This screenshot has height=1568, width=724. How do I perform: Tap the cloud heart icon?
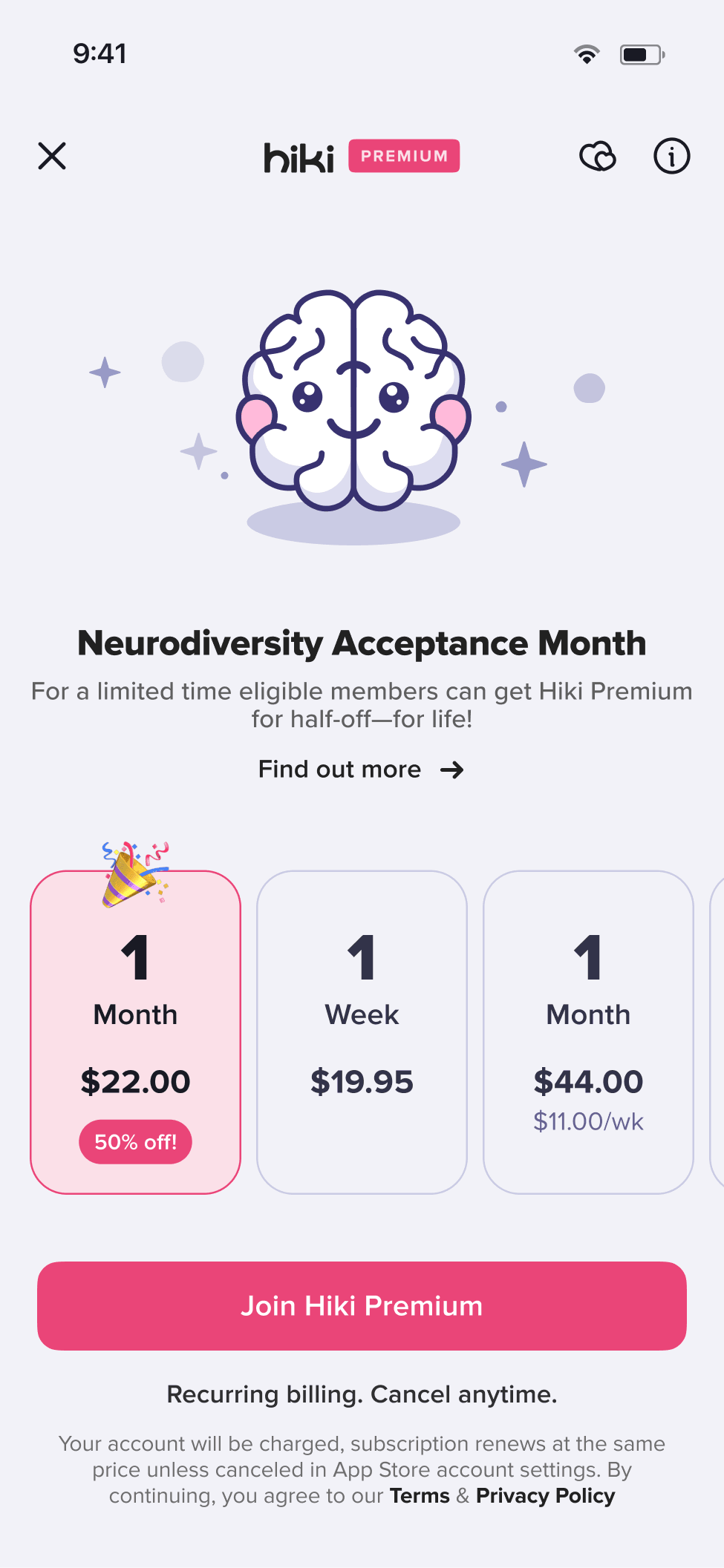coord(598,157)
